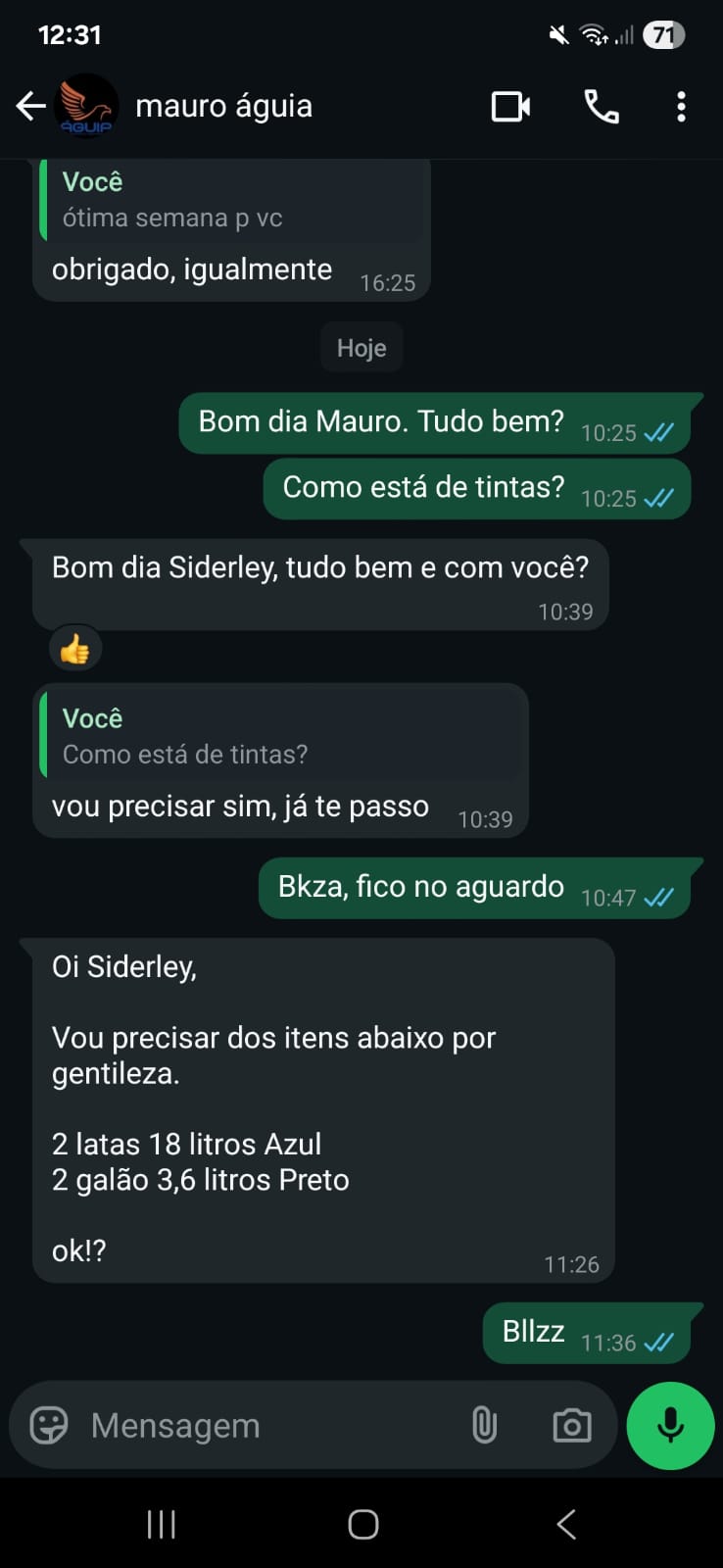Go back from mauro águia chat
Screen dimensions: 723x1568
(31, 106)
